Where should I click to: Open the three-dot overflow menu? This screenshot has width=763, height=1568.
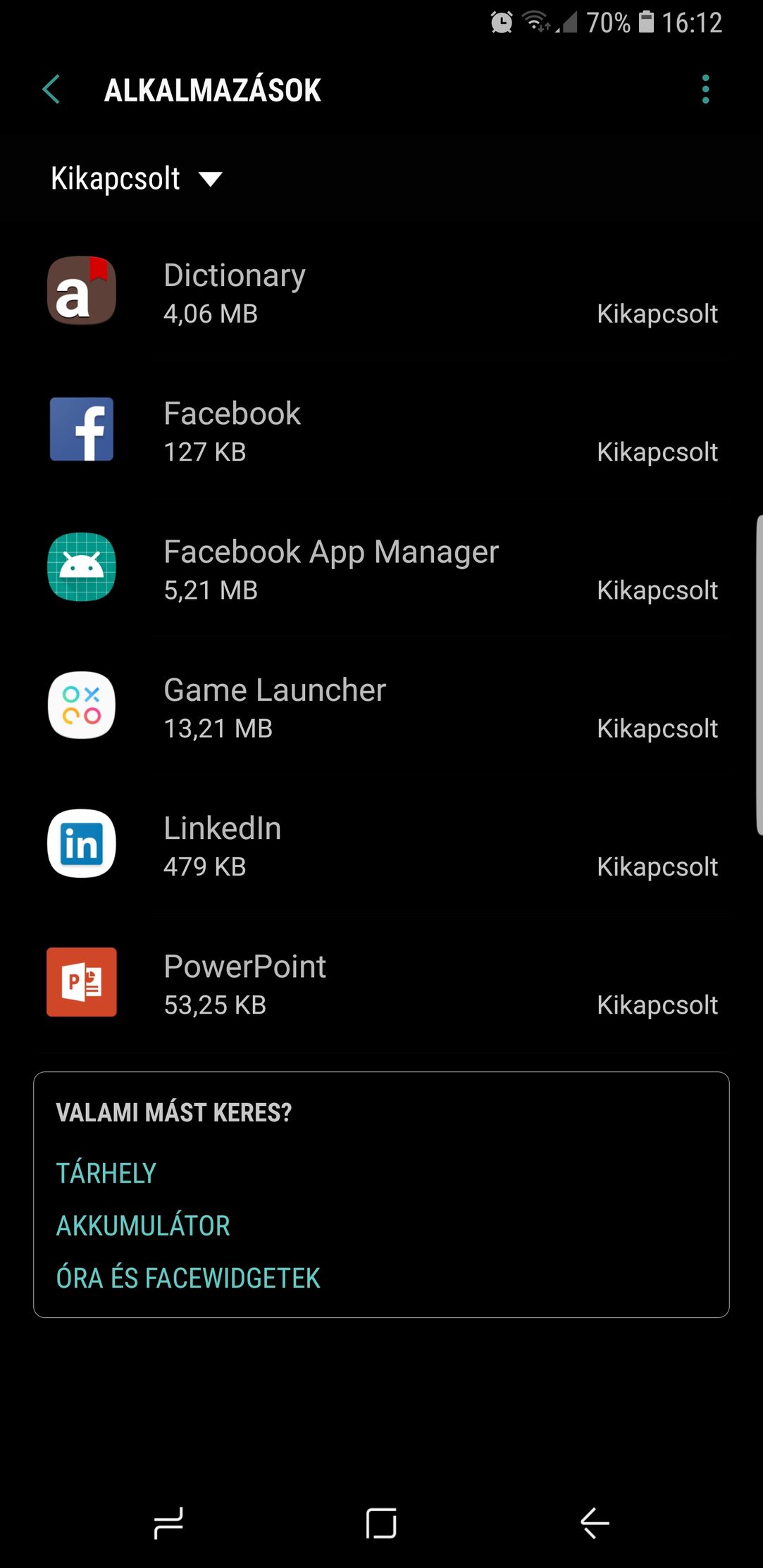coord(705,89)
